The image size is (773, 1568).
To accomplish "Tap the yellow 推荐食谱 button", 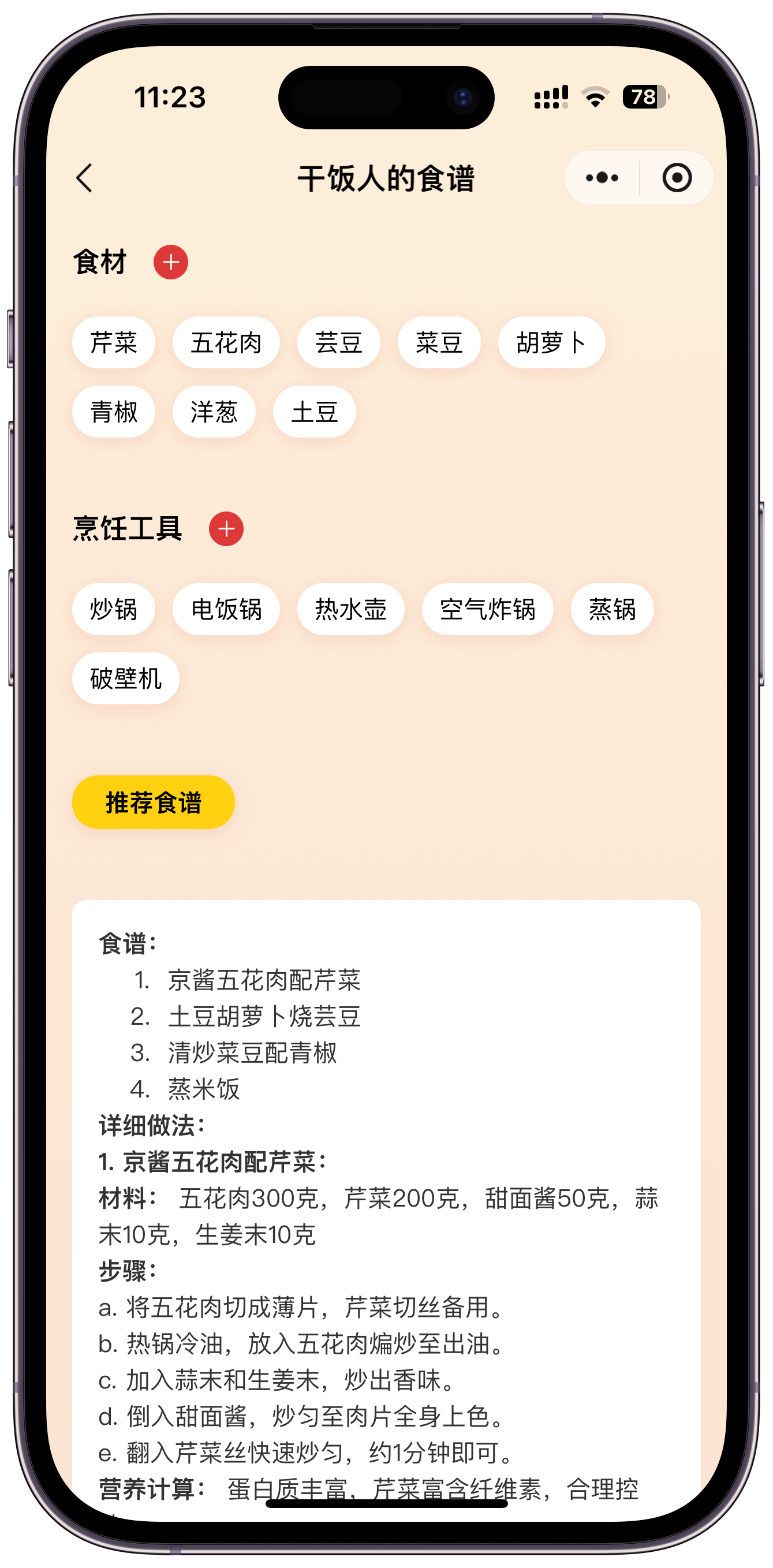I will point(154,802).
